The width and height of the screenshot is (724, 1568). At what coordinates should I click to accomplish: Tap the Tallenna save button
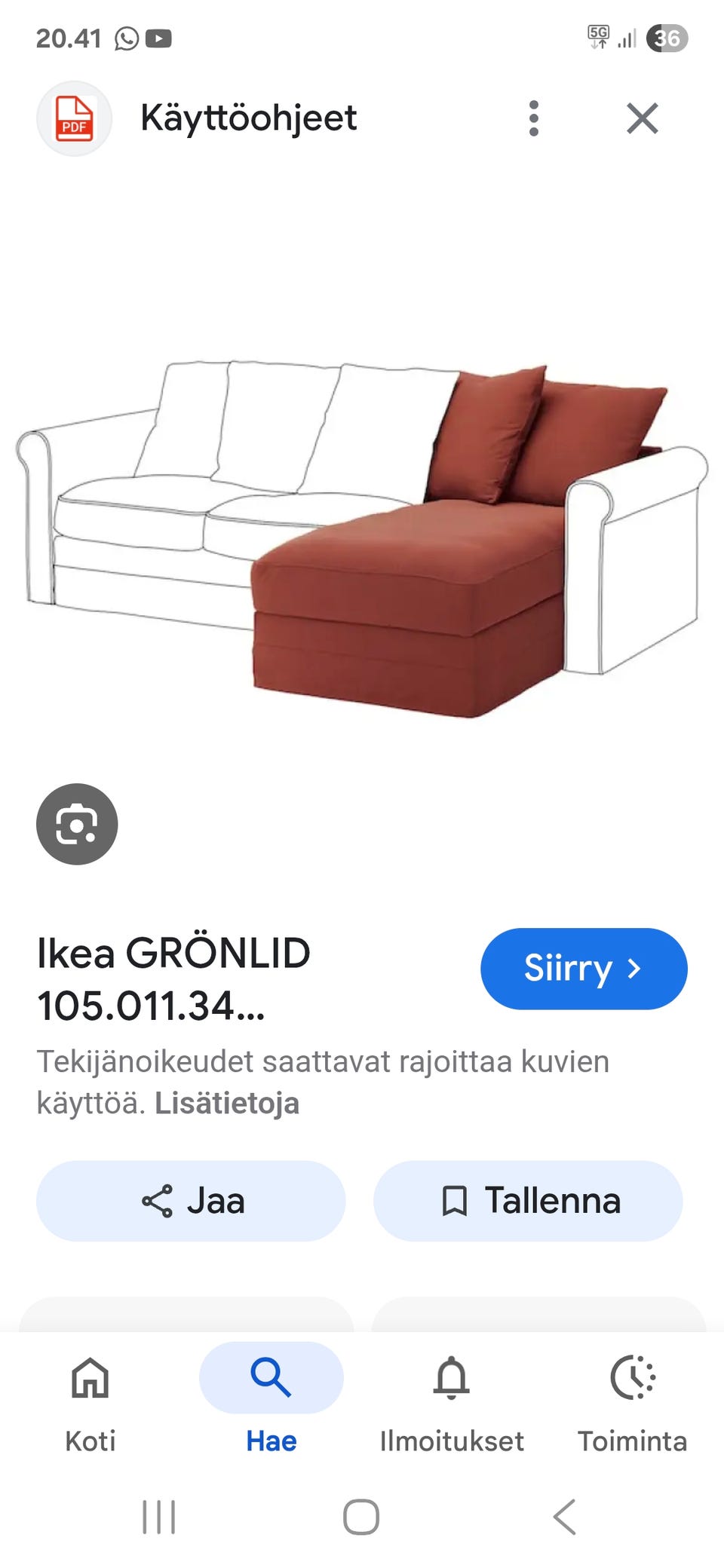click(x=528, y=1200)
